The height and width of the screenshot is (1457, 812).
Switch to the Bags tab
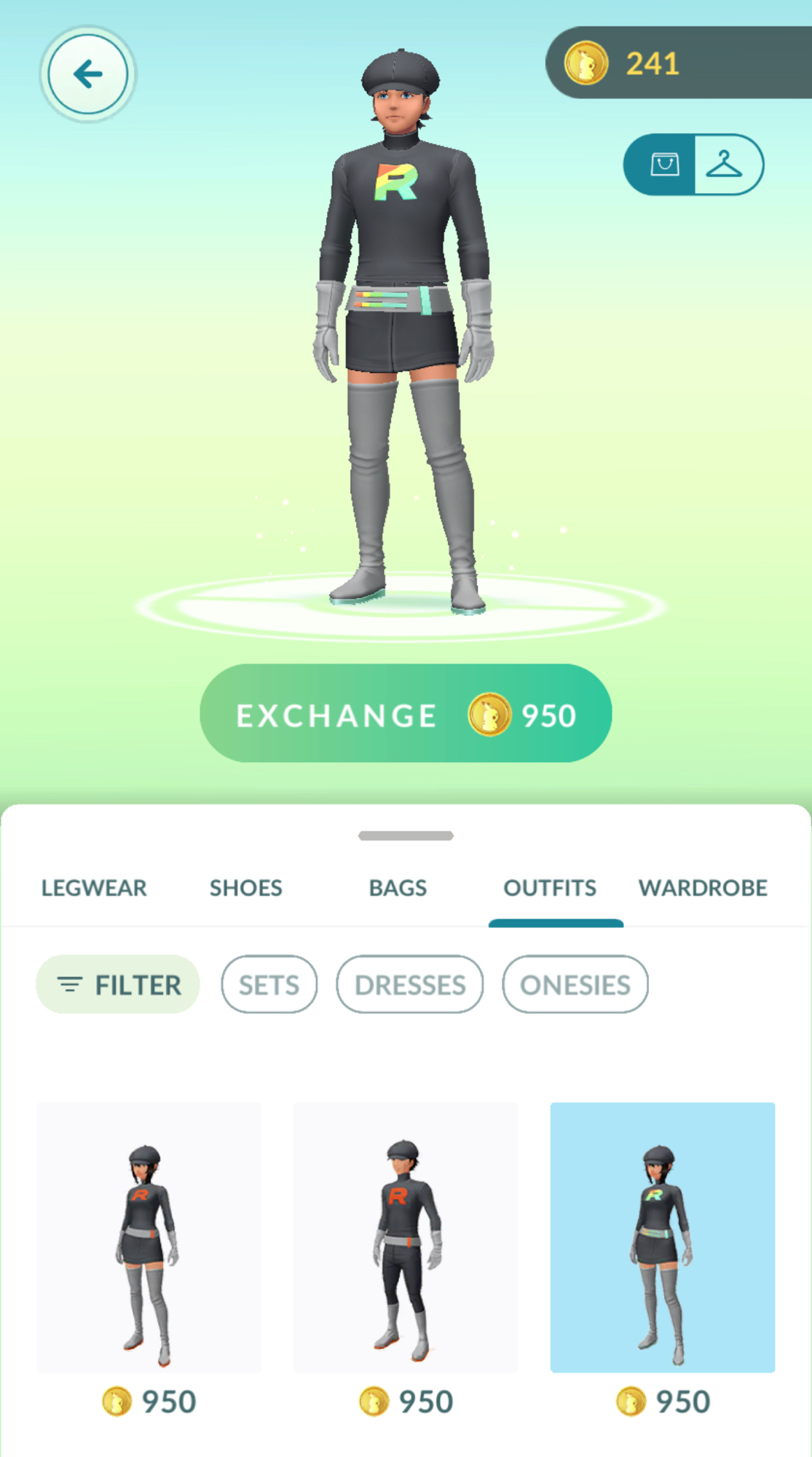pos(398,888)
